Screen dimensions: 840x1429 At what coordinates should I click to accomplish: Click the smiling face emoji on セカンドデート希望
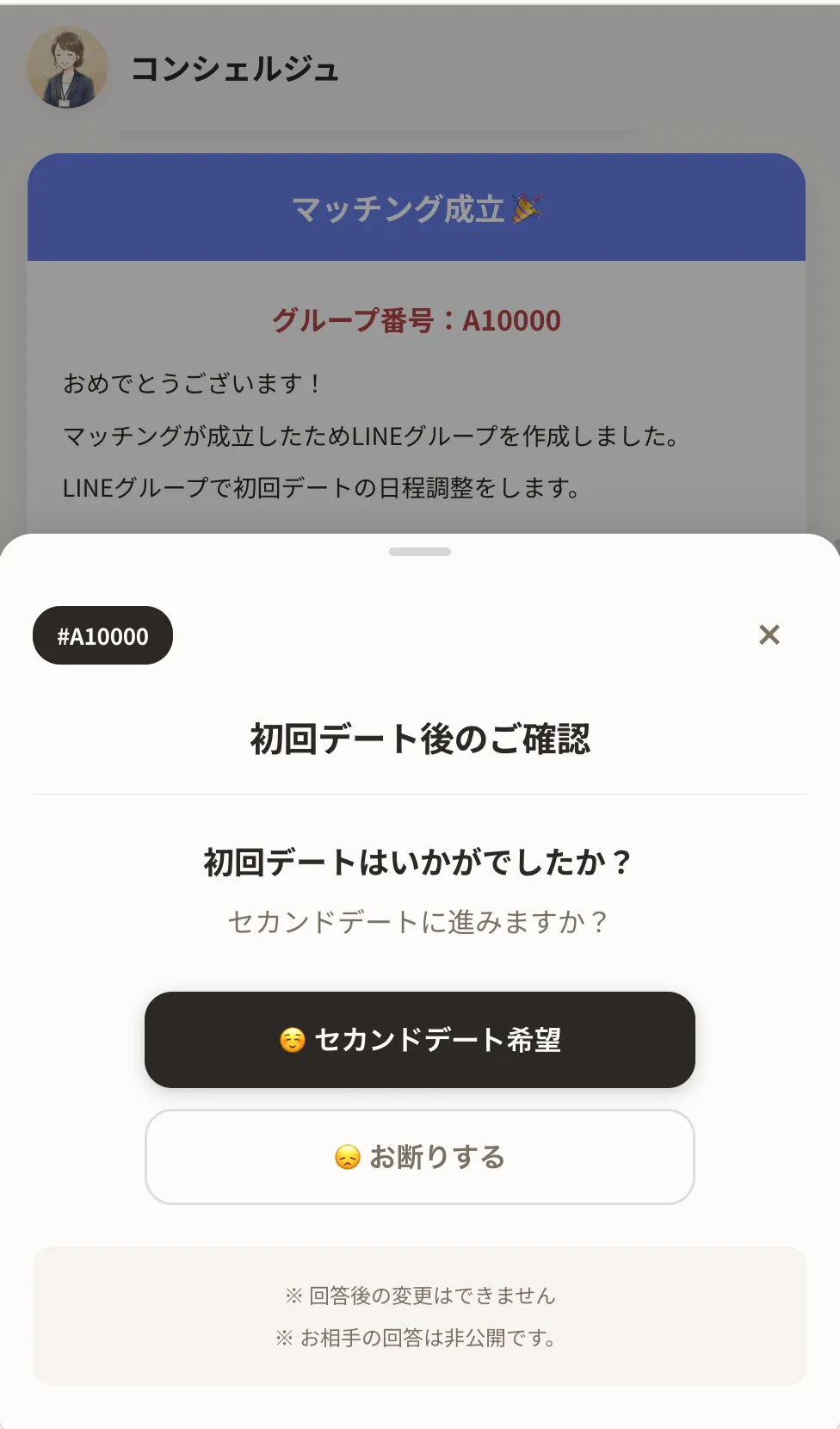tap(293, 1041)
